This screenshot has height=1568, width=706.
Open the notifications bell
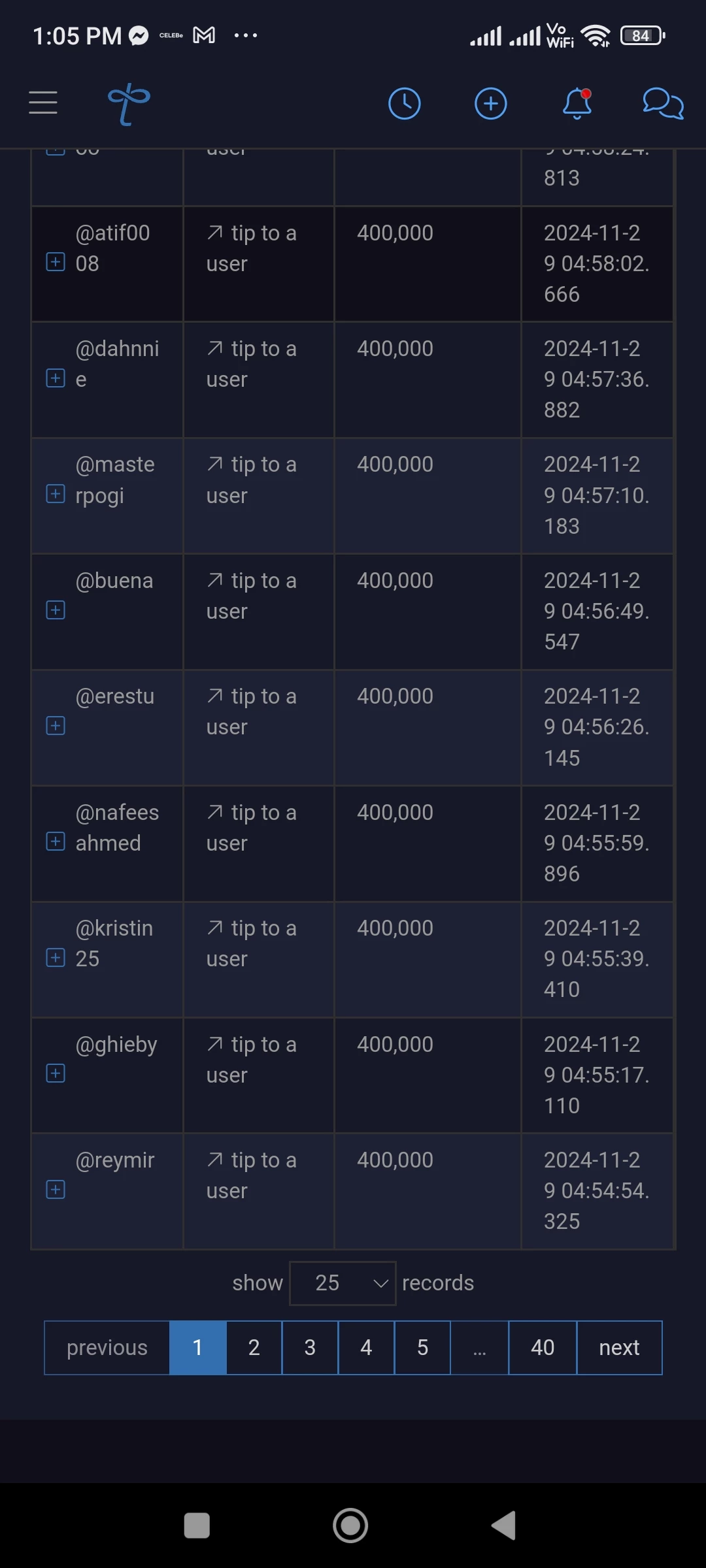click(577, 103)
